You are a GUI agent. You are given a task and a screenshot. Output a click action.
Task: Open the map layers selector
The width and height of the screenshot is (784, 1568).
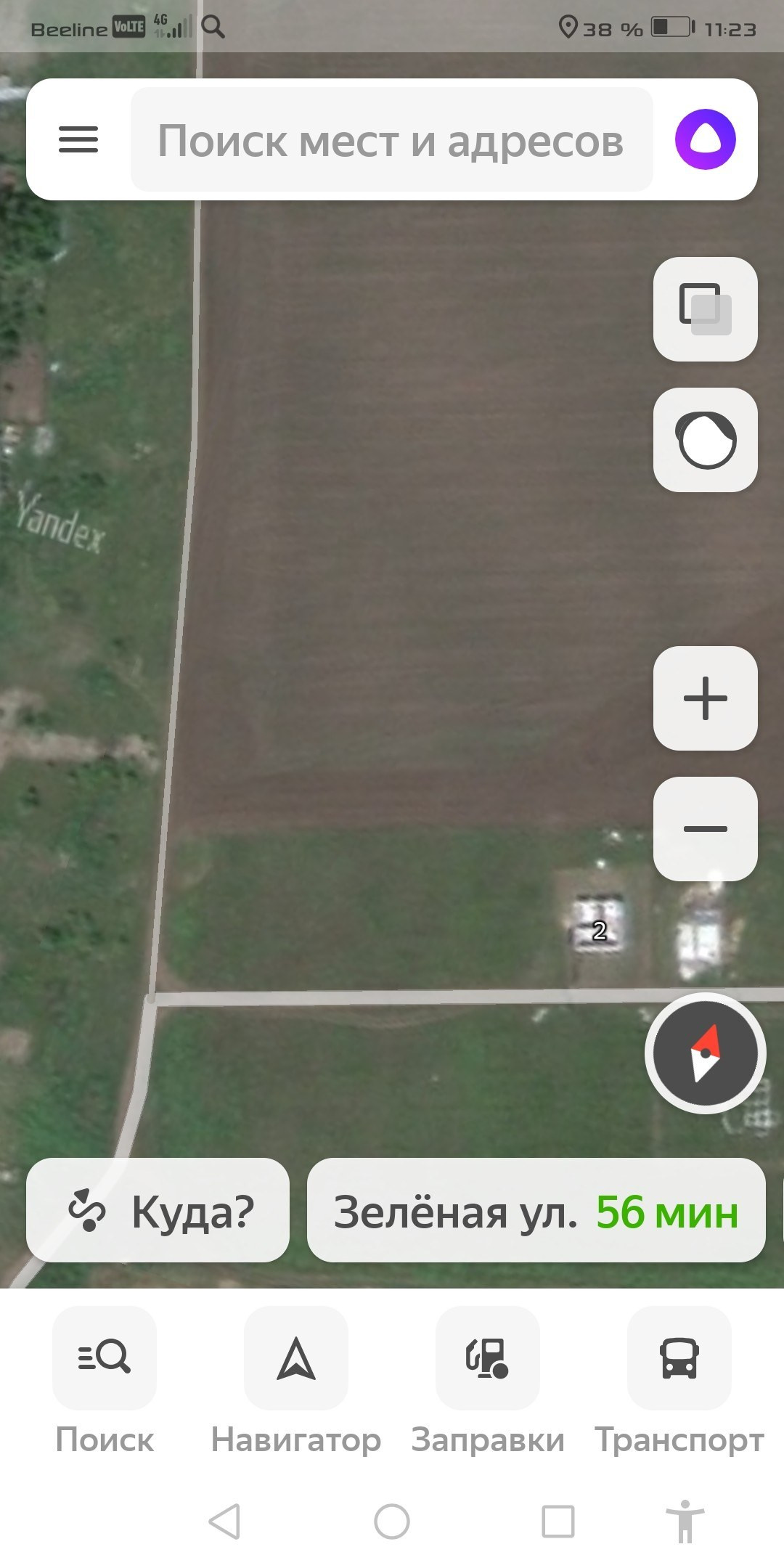(705, 309)
